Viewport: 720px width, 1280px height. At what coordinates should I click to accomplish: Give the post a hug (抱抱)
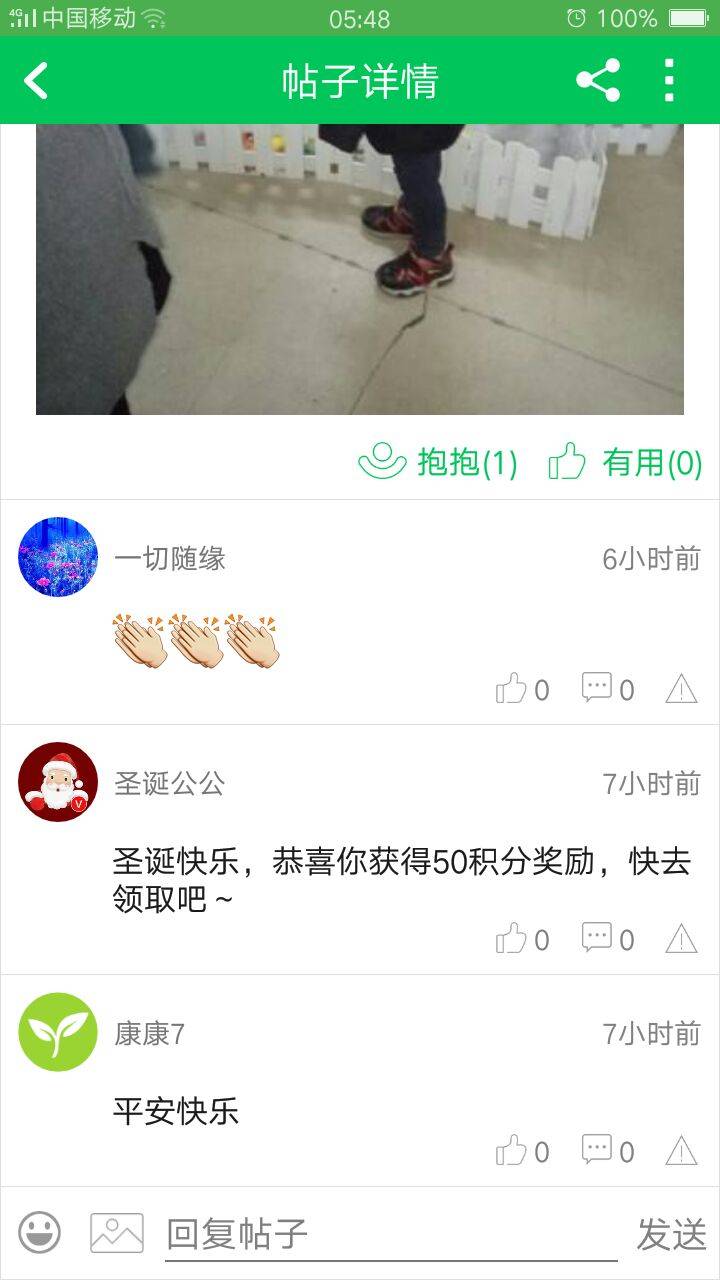[x=438, y=462]
